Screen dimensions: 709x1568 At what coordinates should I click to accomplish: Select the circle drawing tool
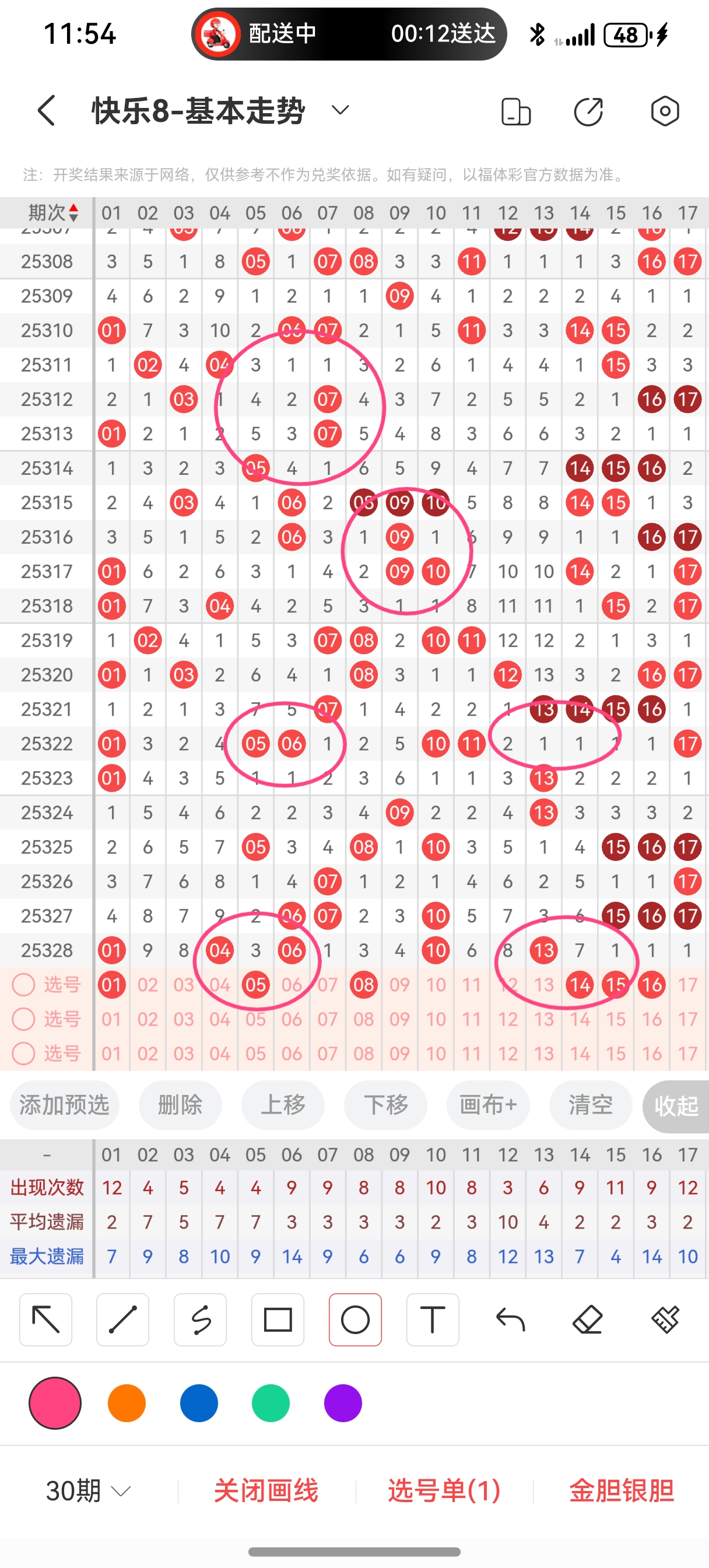tap(356, 1319)
